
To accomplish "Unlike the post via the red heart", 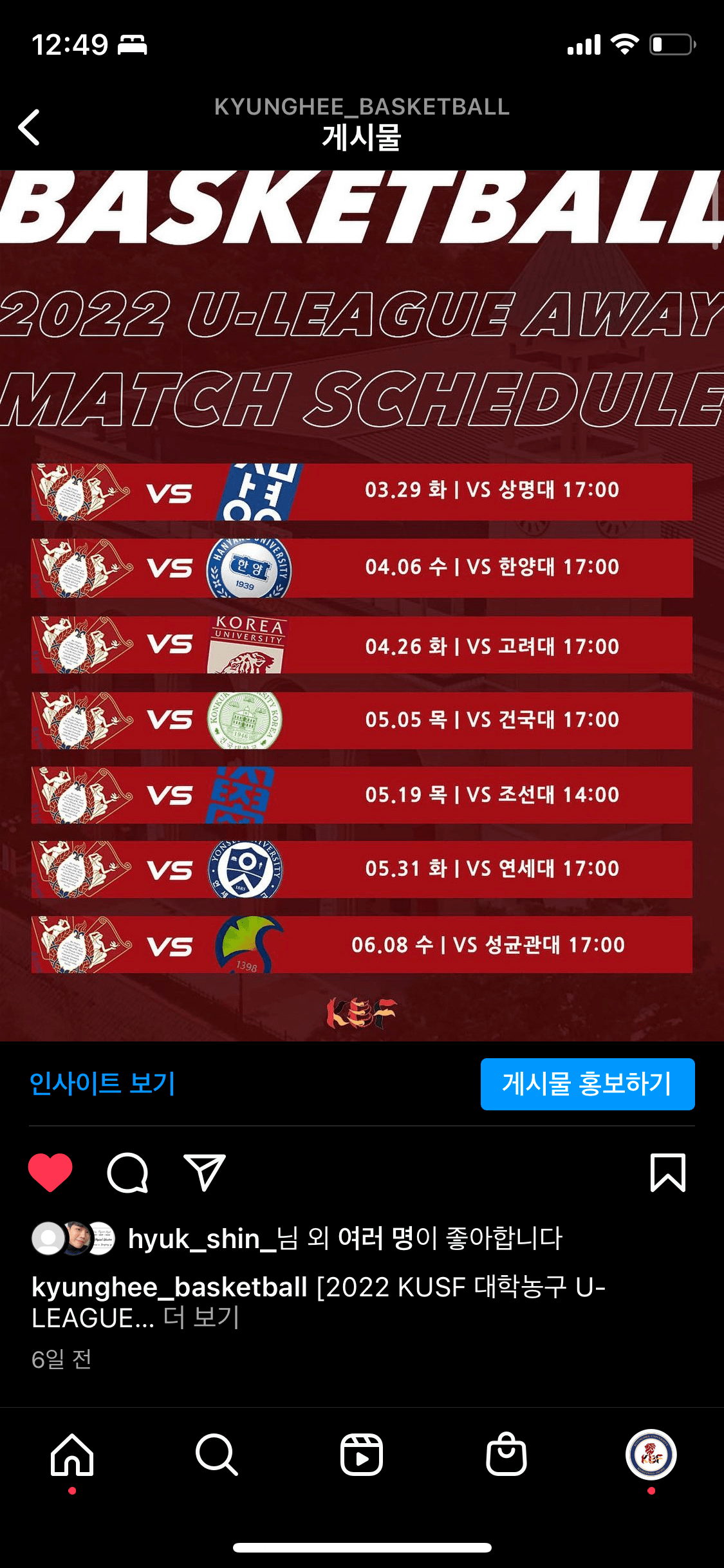I will click(x=50, y=1173).
